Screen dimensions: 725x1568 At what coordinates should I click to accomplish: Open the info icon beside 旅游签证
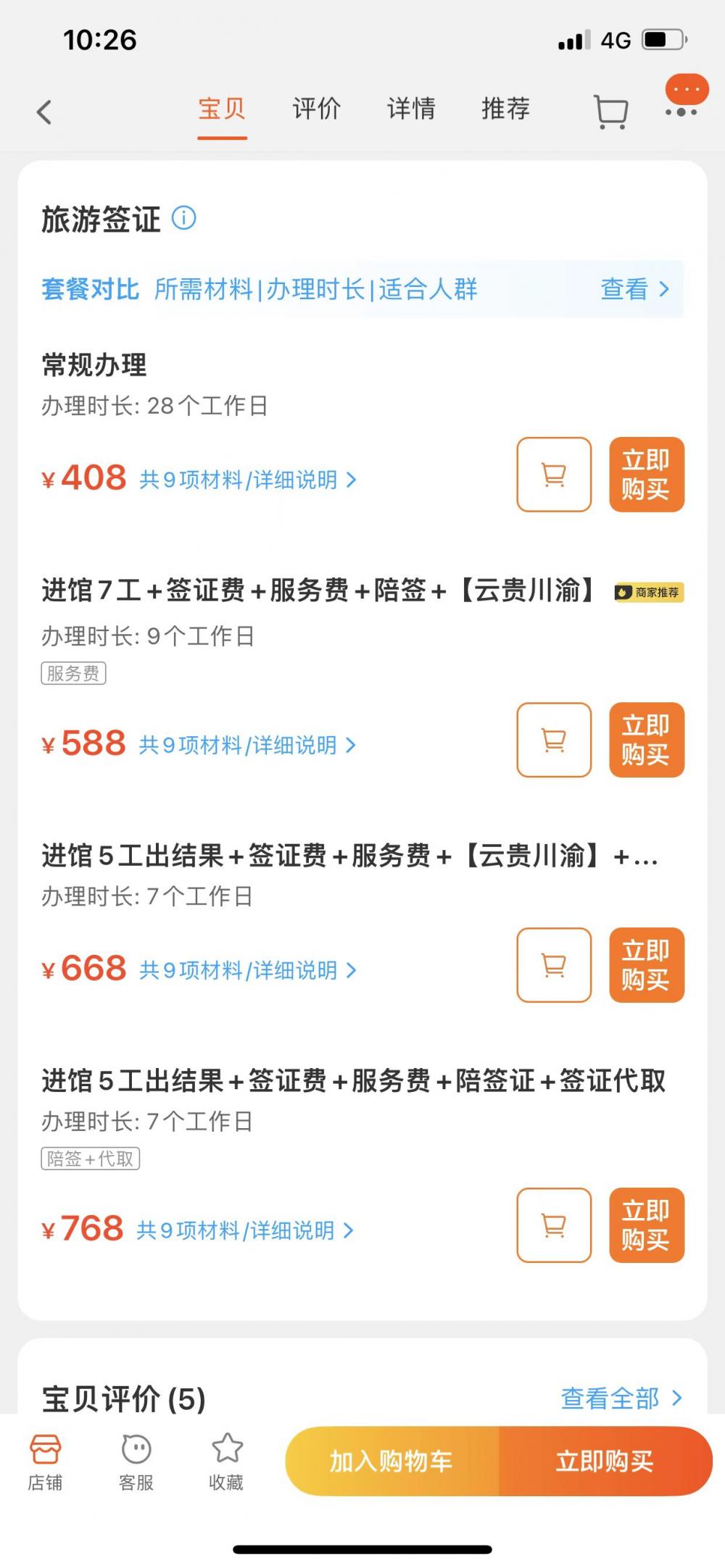(x=183, y=217)
